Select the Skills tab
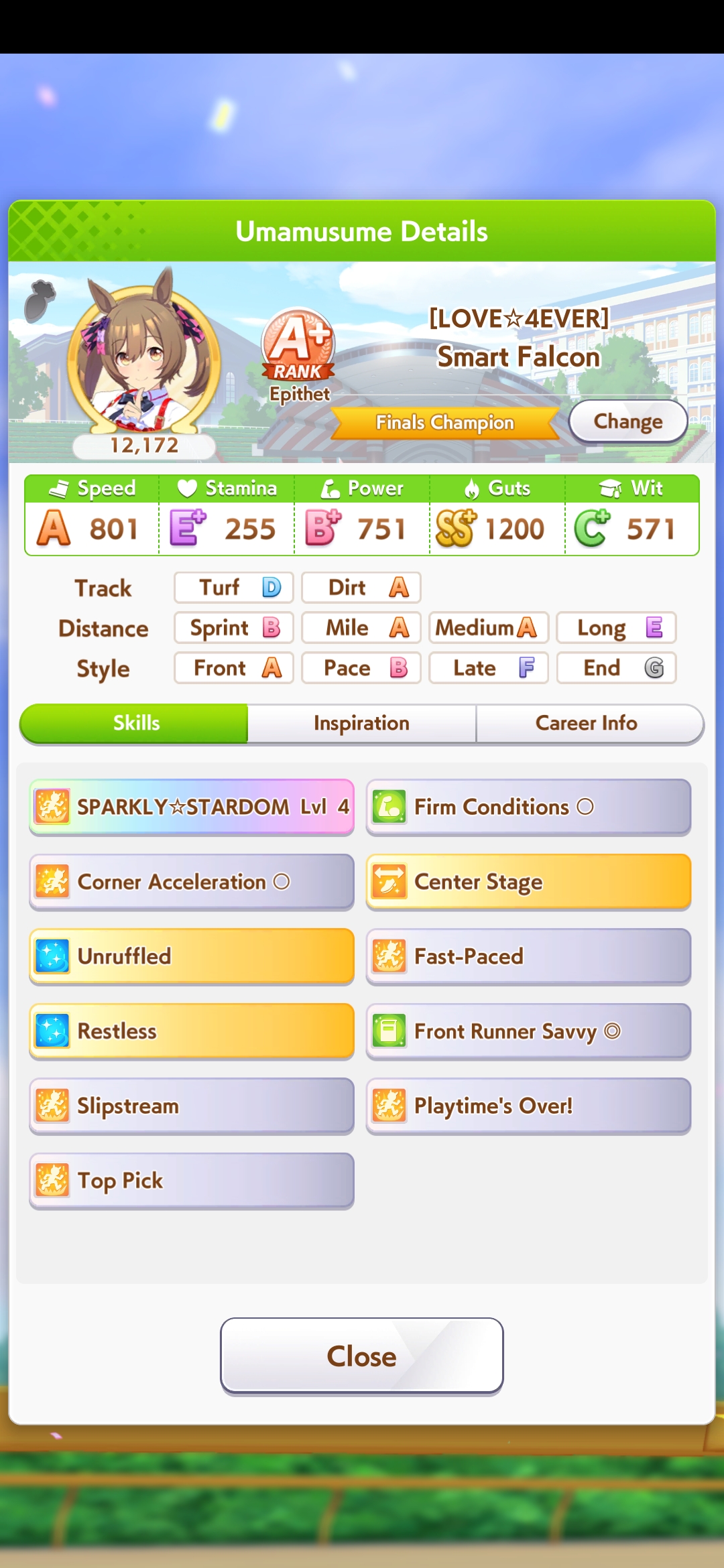Screen dimensions: 724x1568 coord(136,723)
